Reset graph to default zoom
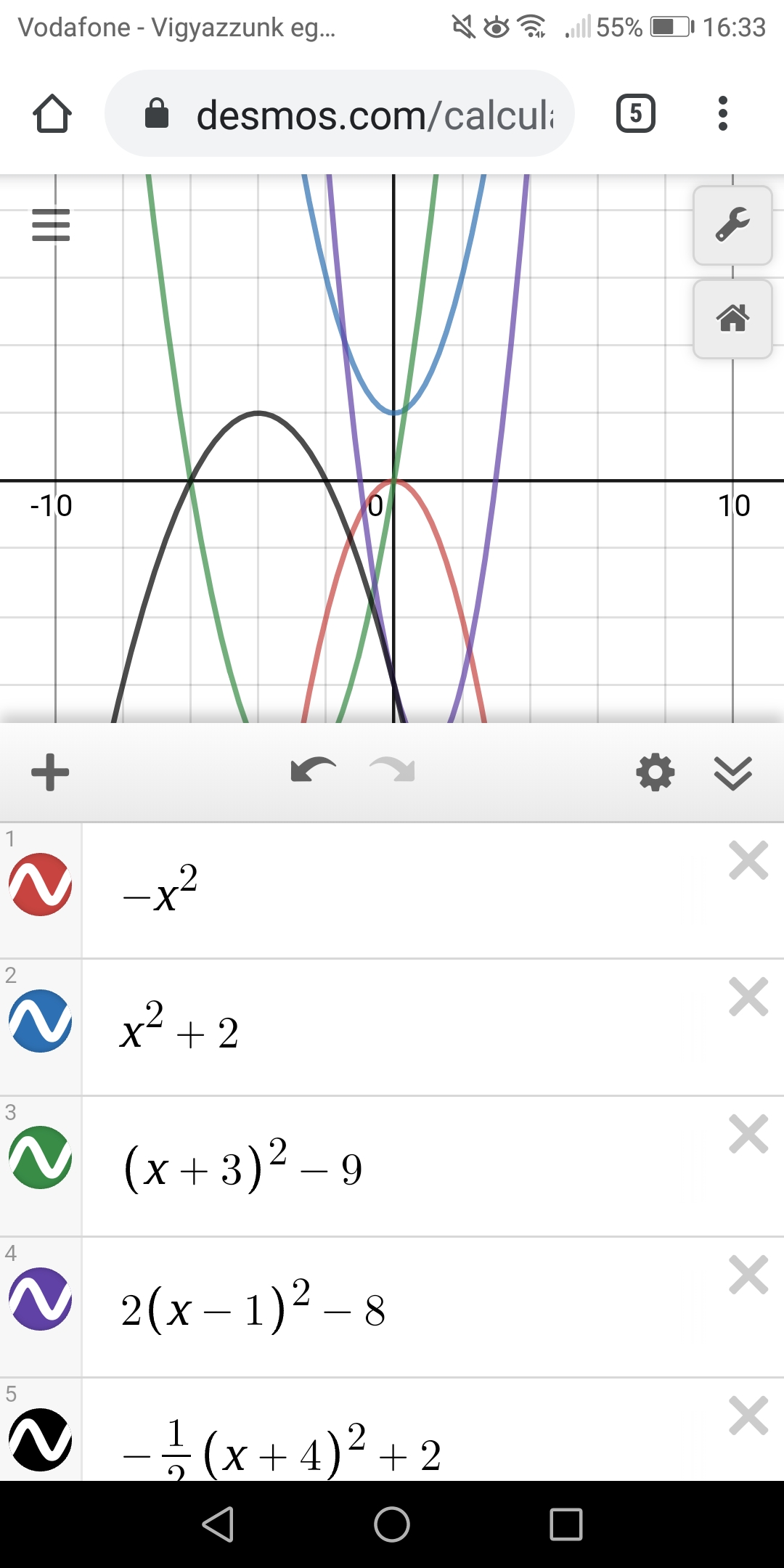The image size is (784, 1568). 732,318
